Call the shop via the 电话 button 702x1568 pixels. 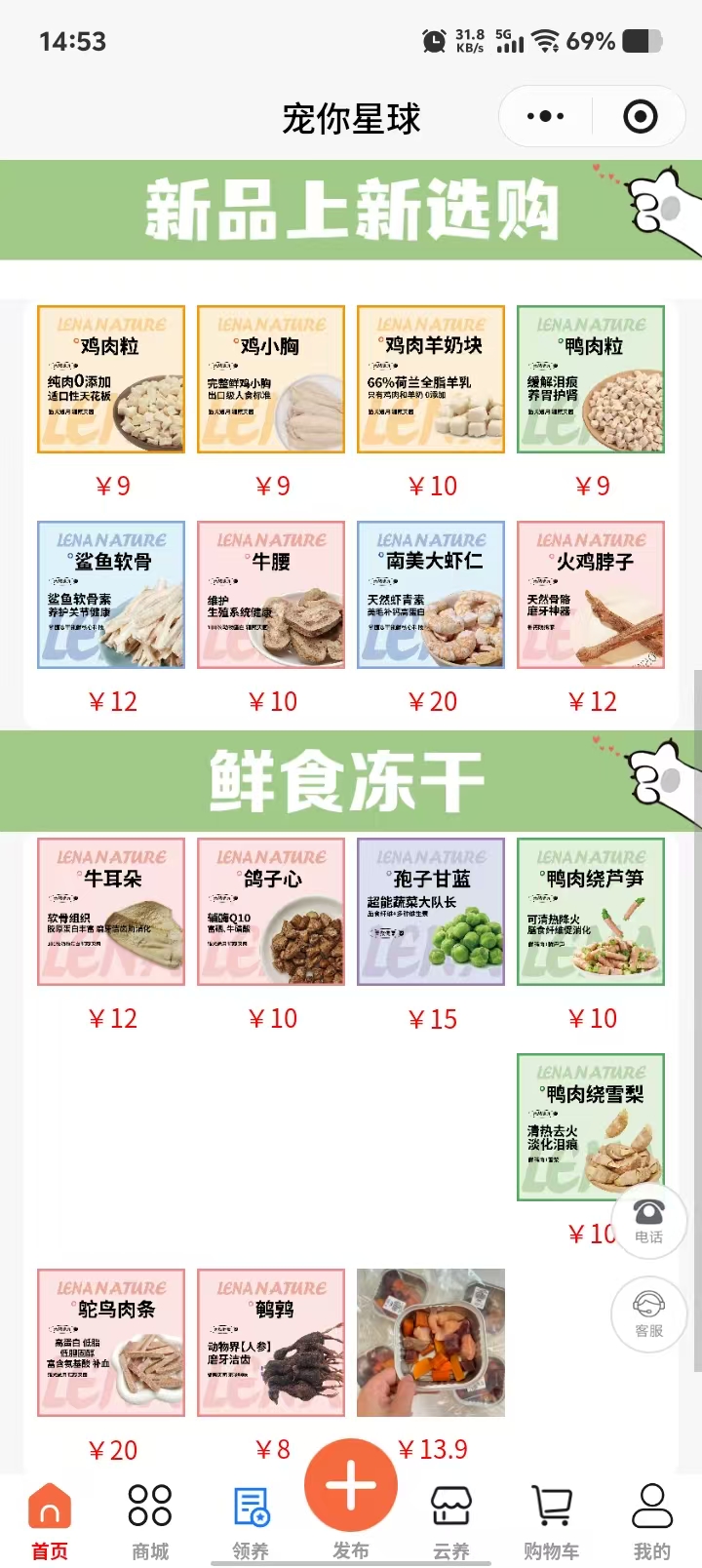tap(648, 1220)
